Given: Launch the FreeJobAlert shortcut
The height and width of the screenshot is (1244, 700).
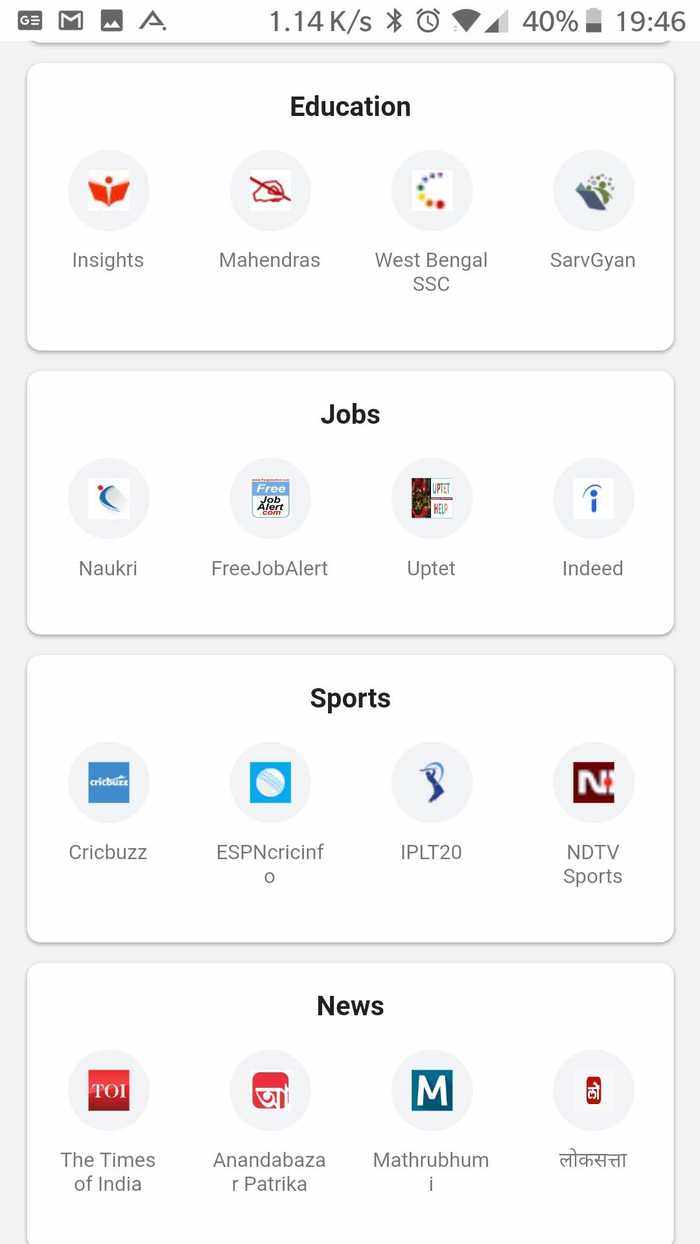Looking at the screenshot, I should 270,499.
